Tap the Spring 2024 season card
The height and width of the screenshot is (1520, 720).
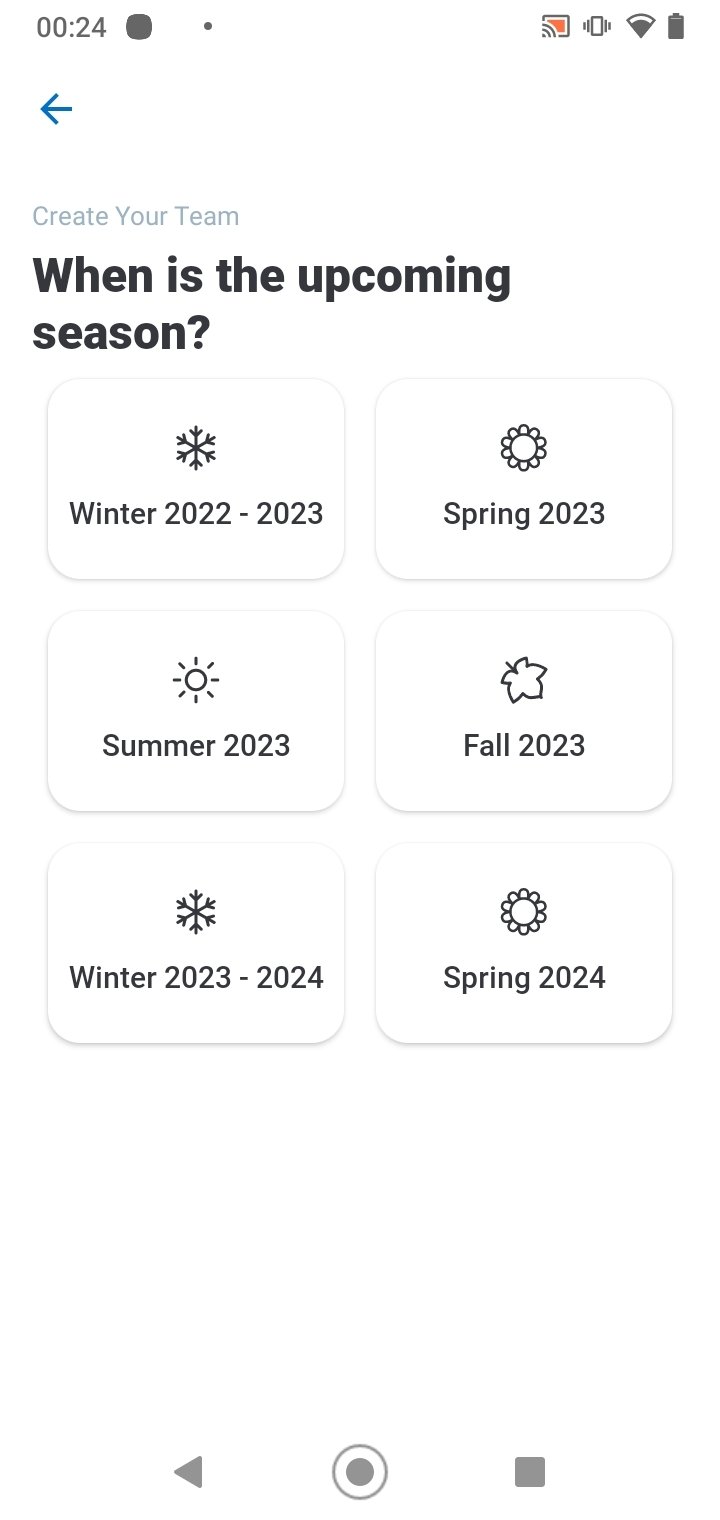coord(524,943)
